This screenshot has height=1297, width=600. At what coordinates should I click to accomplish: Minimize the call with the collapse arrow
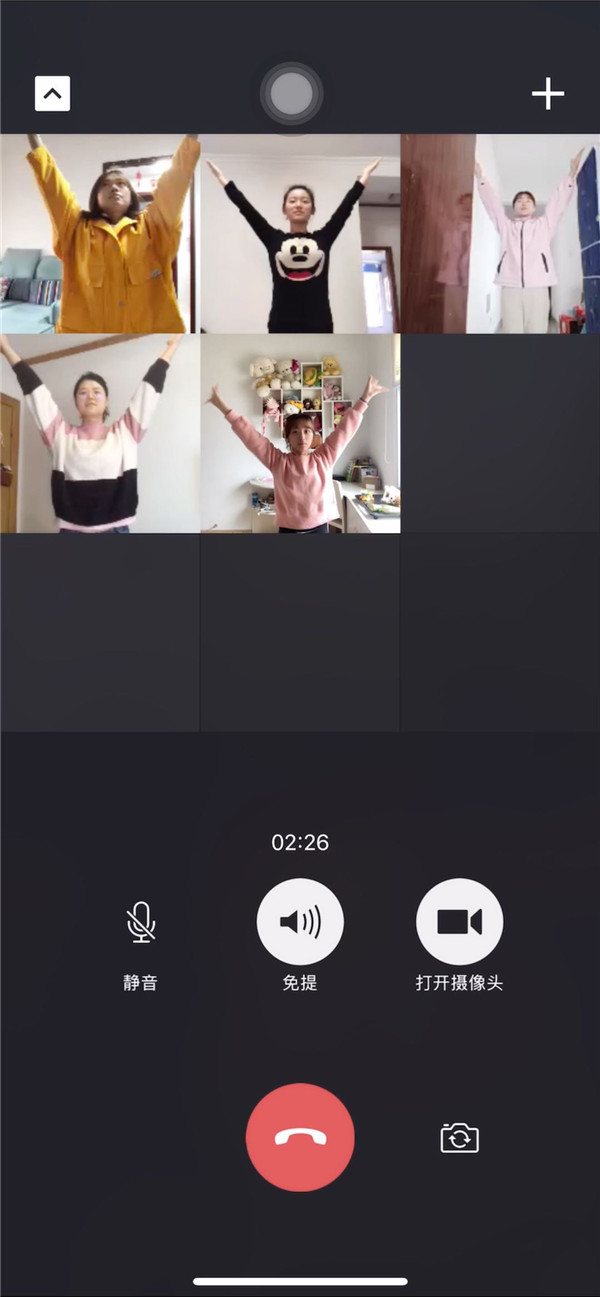coord(52,94)
